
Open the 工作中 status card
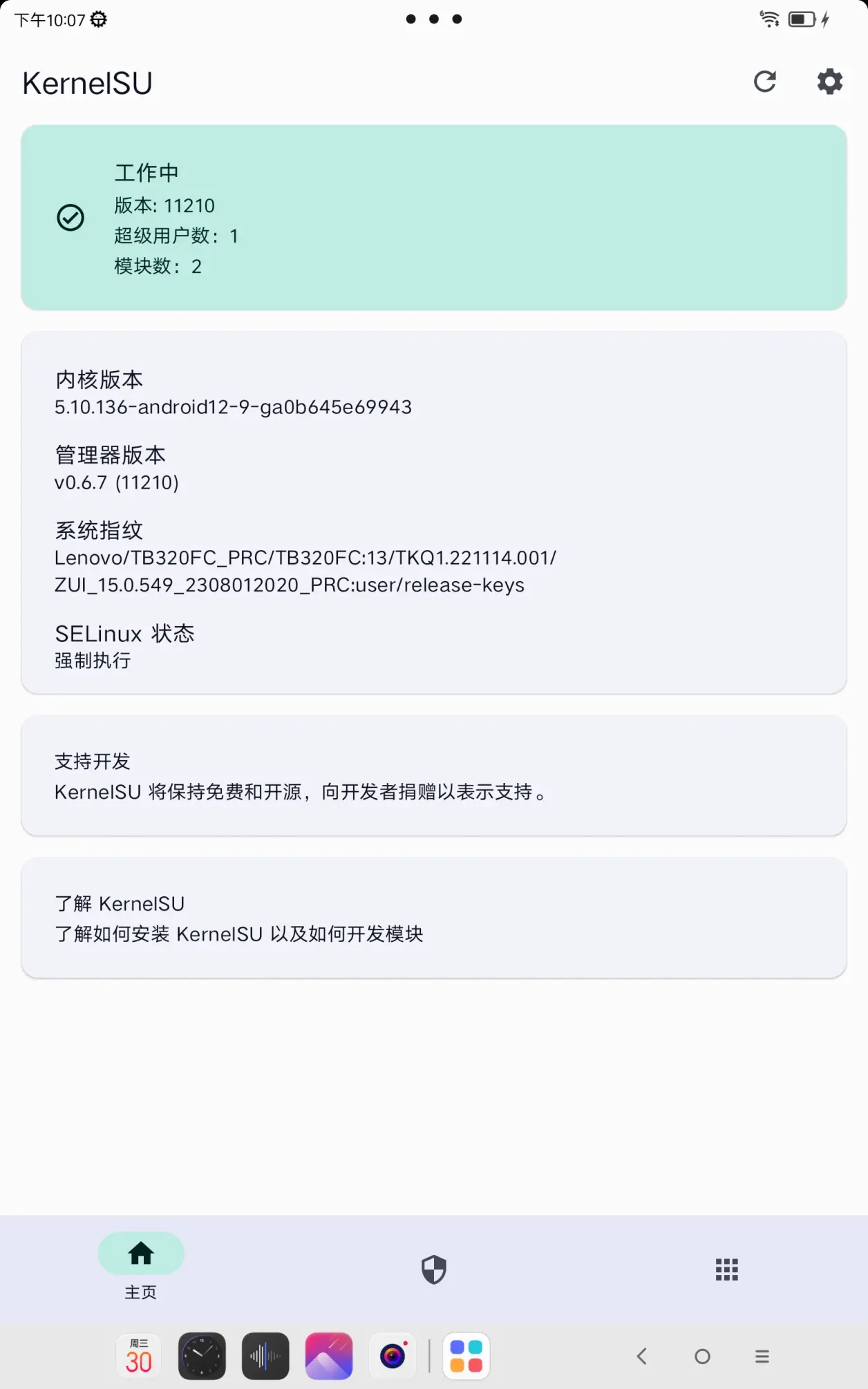tap(434, 218)
